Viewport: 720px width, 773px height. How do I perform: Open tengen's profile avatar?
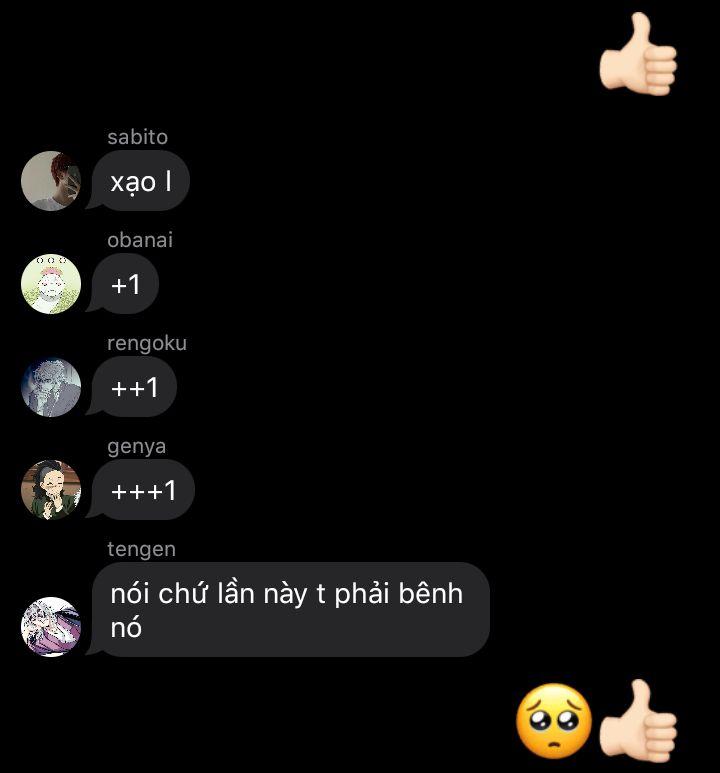51,627
